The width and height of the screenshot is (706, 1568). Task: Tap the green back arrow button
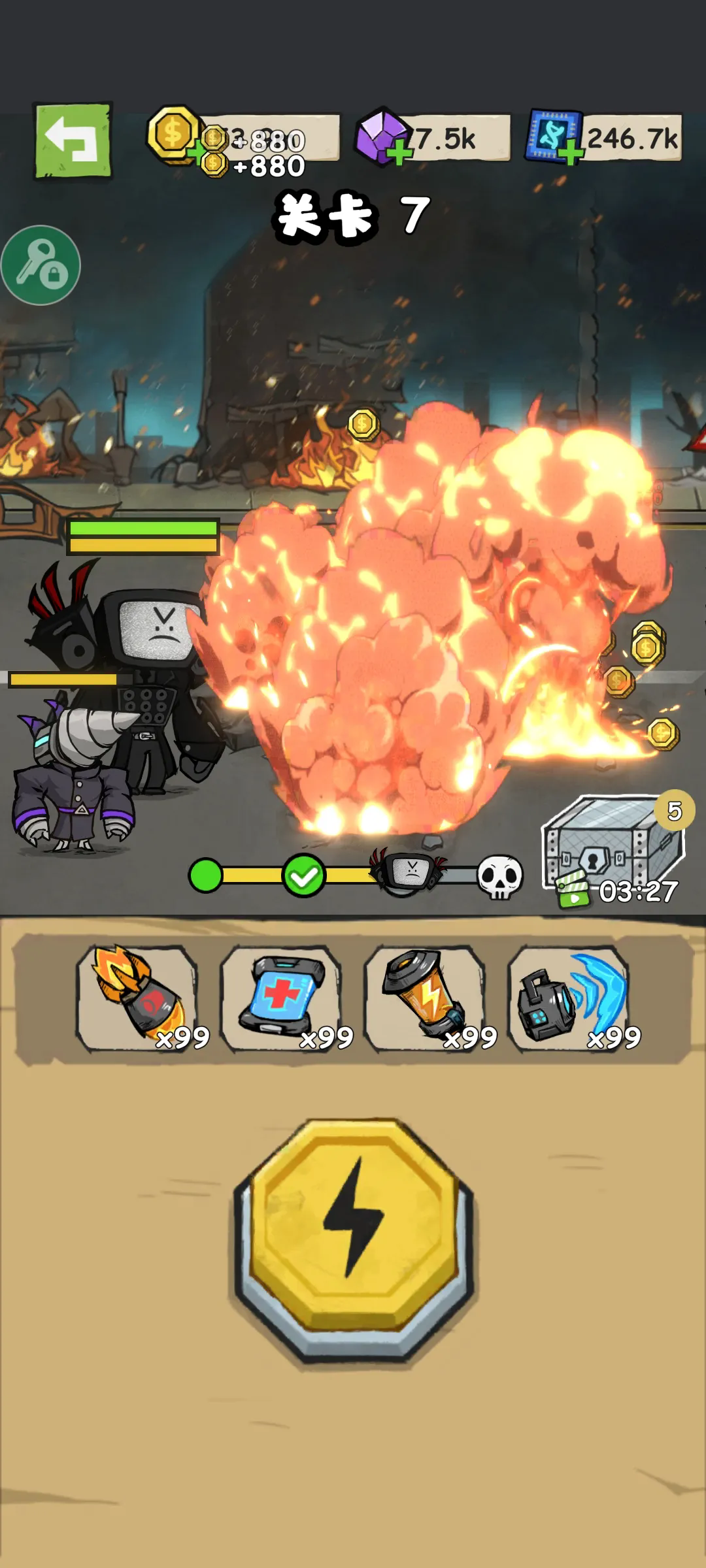[73, 140]
